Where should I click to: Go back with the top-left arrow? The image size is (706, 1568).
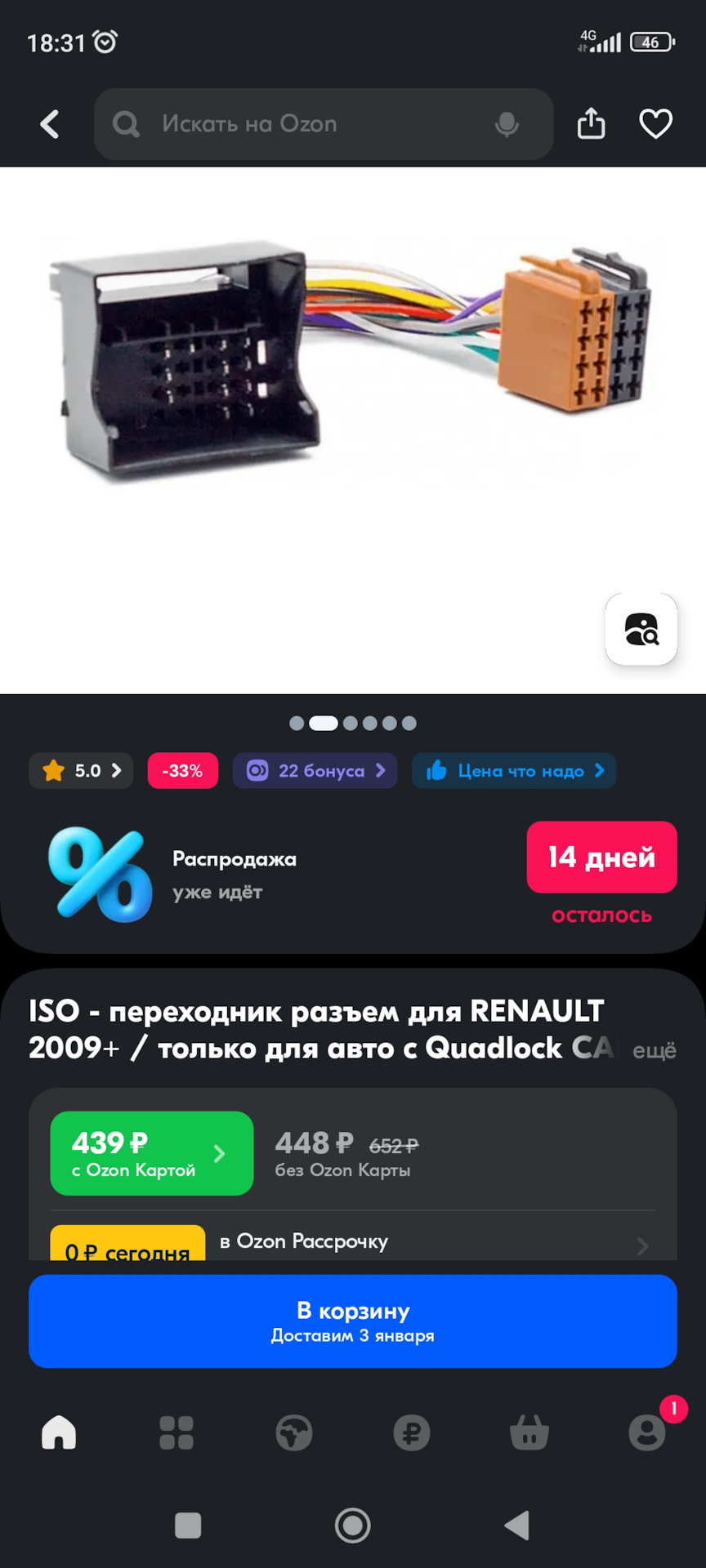pyautogui.click(x=49, y=123)
